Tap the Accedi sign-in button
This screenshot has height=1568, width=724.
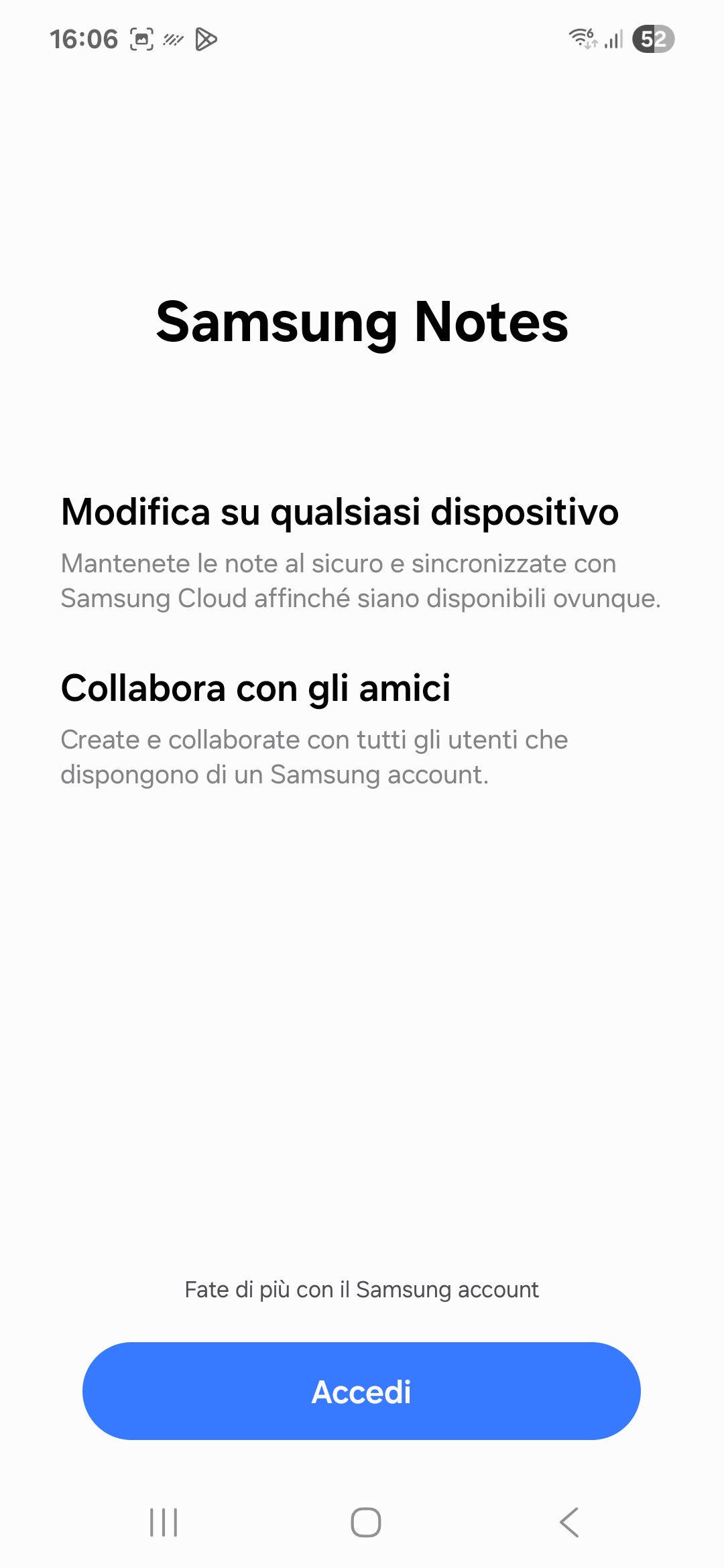(361, 1391)
